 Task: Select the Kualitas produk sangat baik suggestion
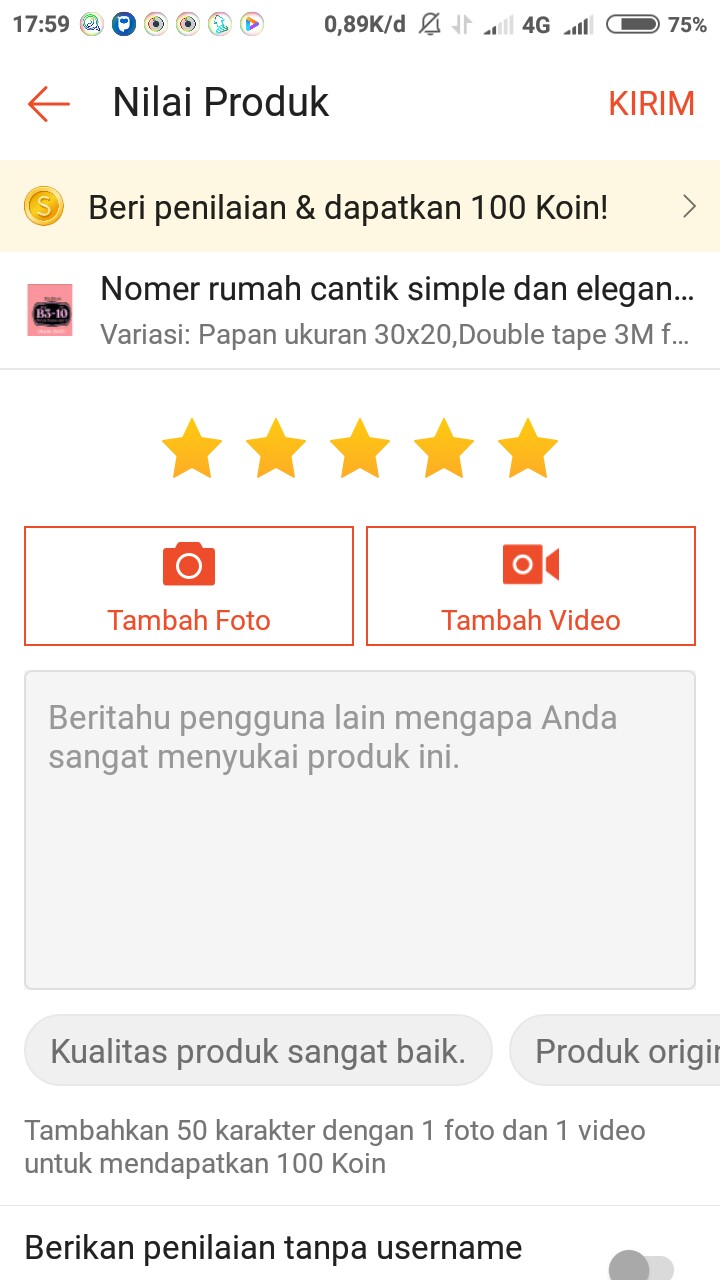coord(258,1050)
